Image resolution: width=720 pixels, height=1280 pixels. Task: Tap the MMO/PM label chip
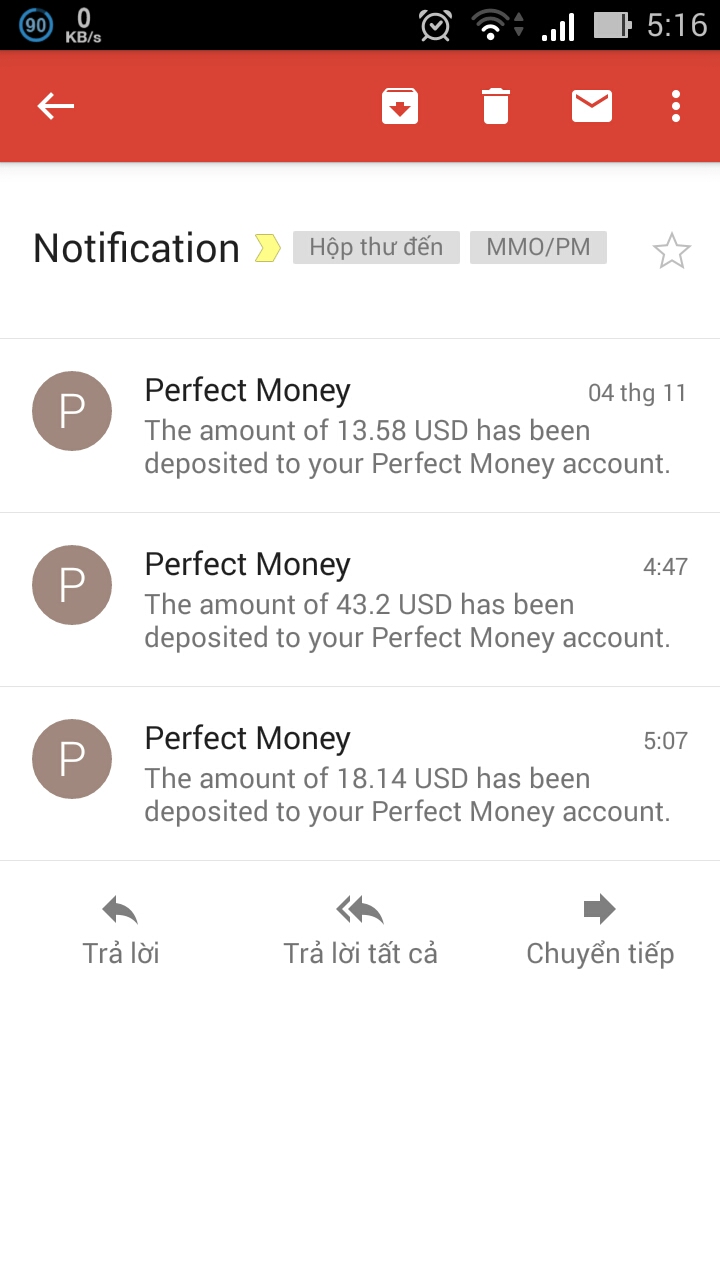pyautogui.click(x=538, y=247)
